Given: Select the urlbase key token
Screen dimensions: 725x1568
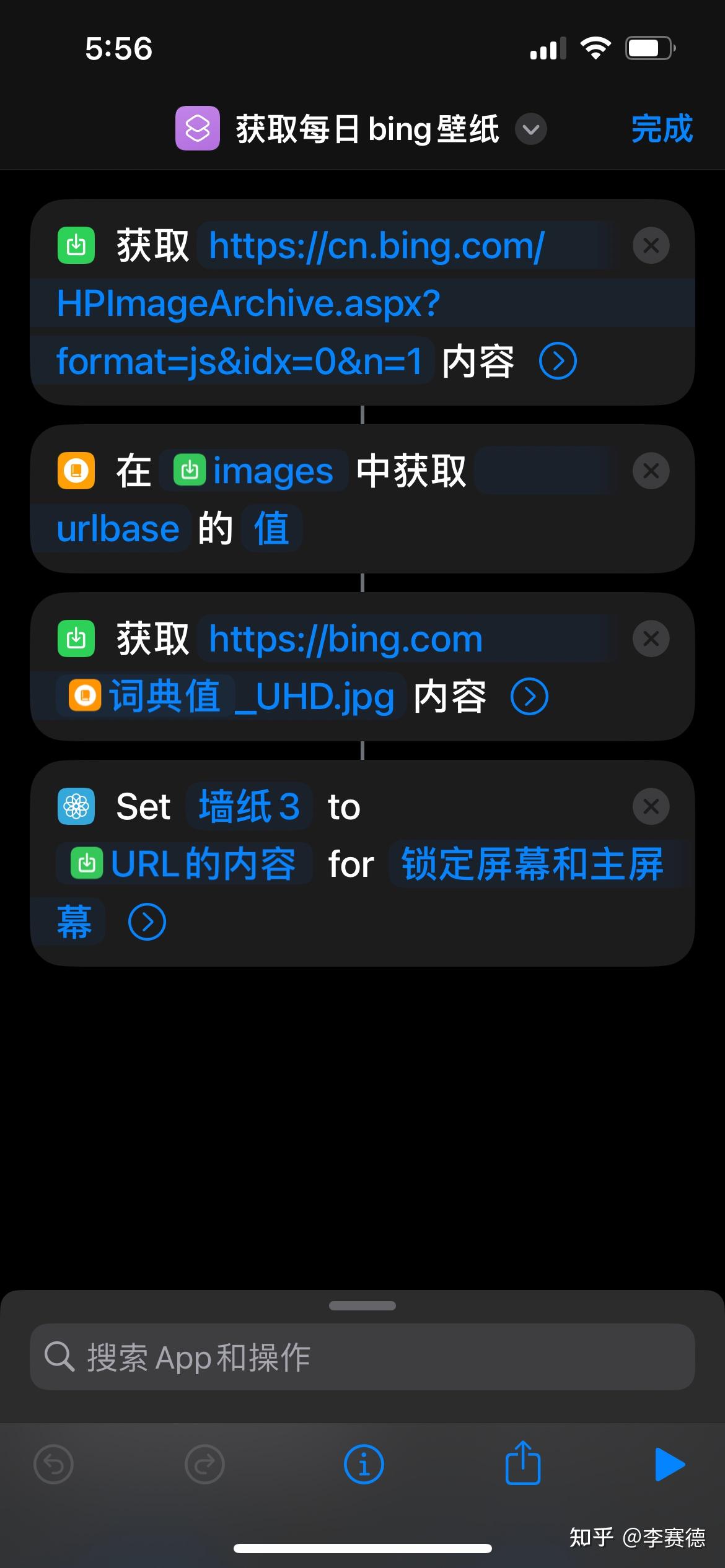Looking at the screenshot, I should [118, 528].
